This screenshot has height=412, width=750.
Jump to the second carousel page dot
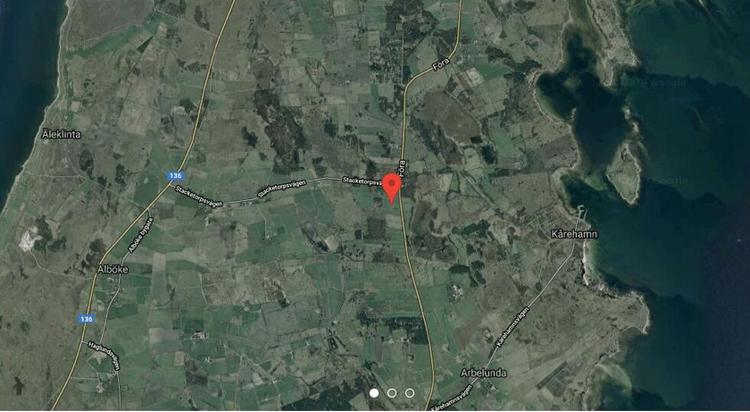pos(392,393)
